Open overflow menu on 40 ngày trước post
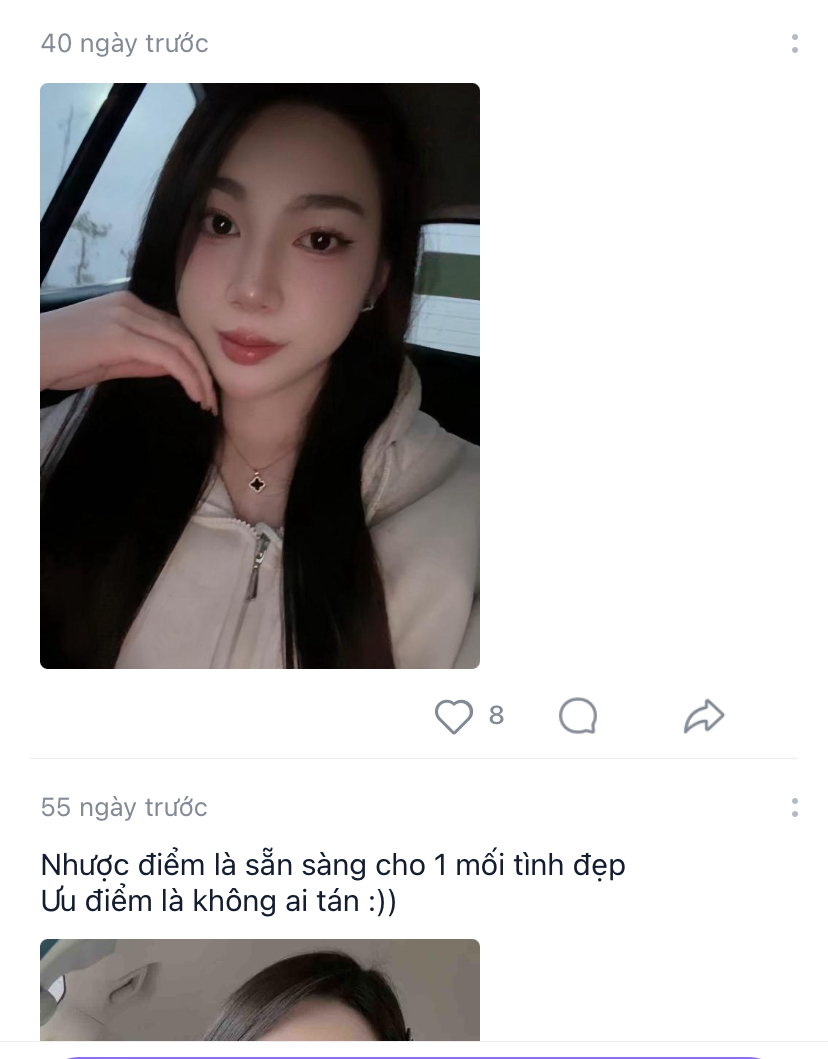The image size is (828, 1059). click(x=794, y=43)
